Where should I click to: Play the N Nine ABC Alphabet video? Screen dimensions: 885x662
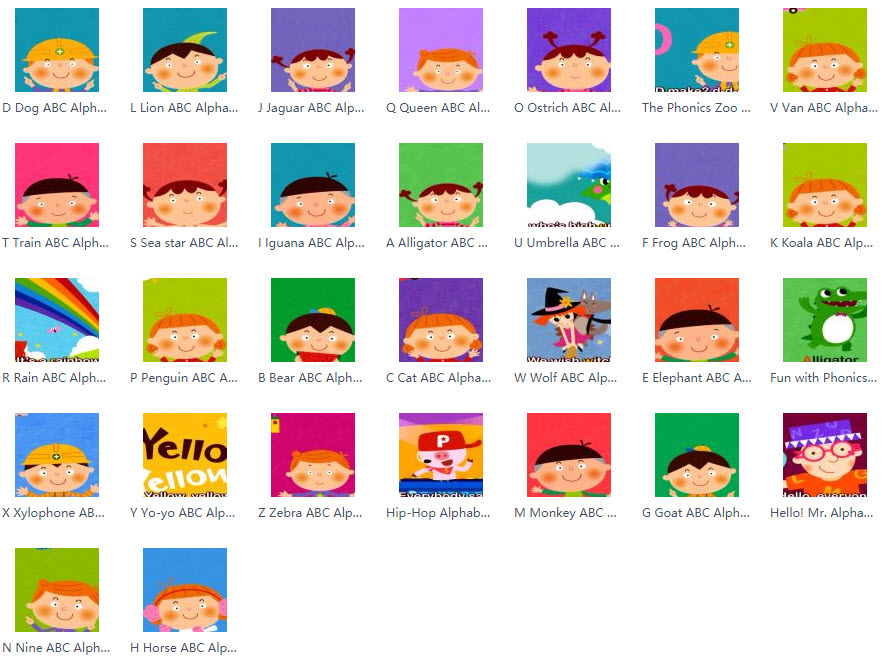(57, 590)
